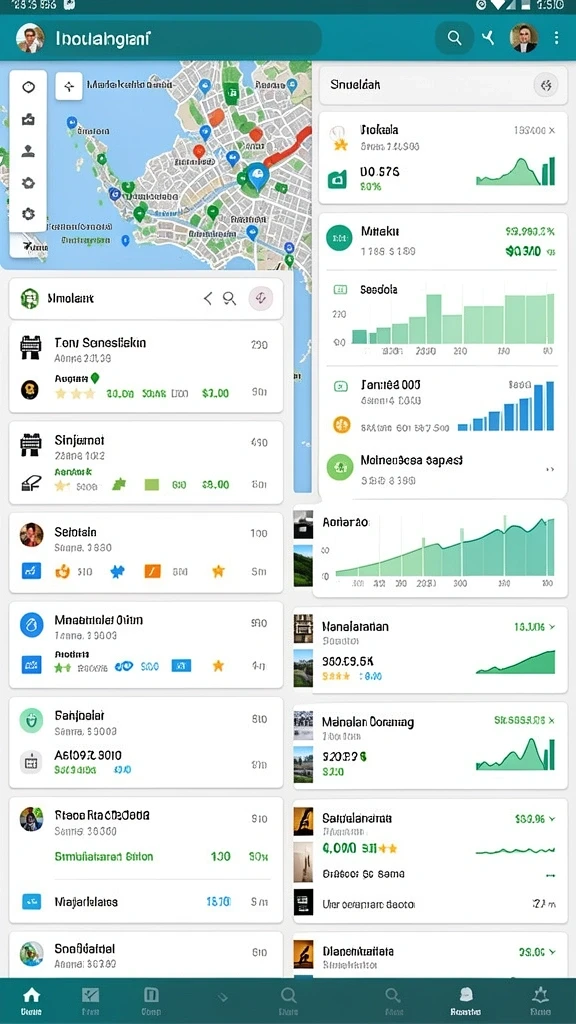Open the Manalan Coramag listing
The image size is (576, 1024).
pyautogui.click(x=431, y=745)
